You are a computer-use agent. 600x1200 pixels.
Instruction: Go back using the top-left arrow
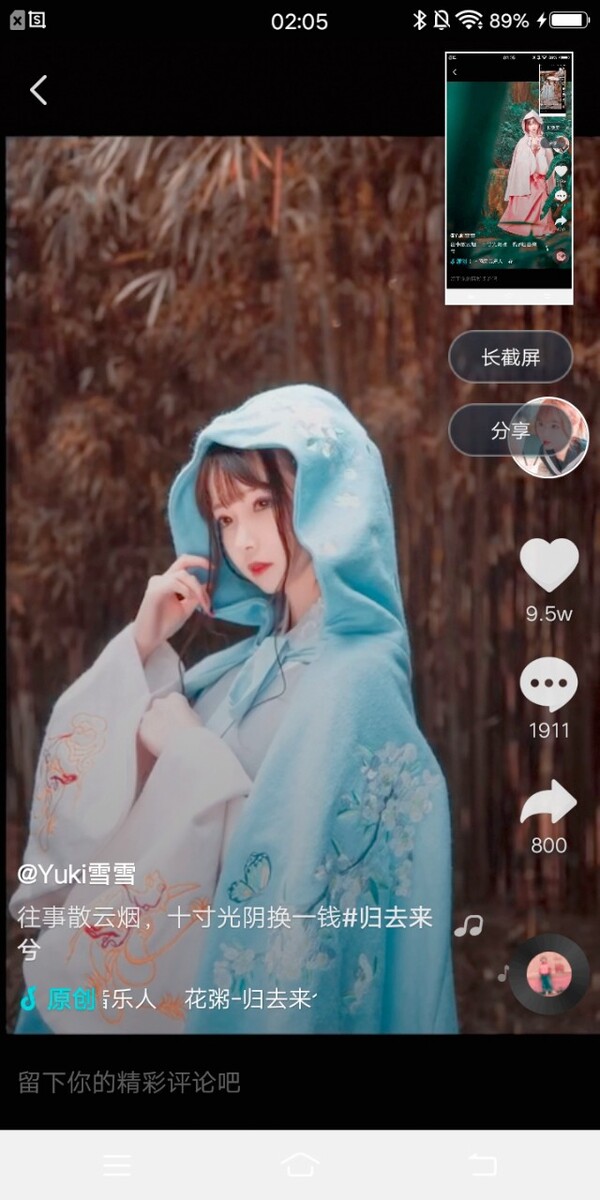point(38,90)
